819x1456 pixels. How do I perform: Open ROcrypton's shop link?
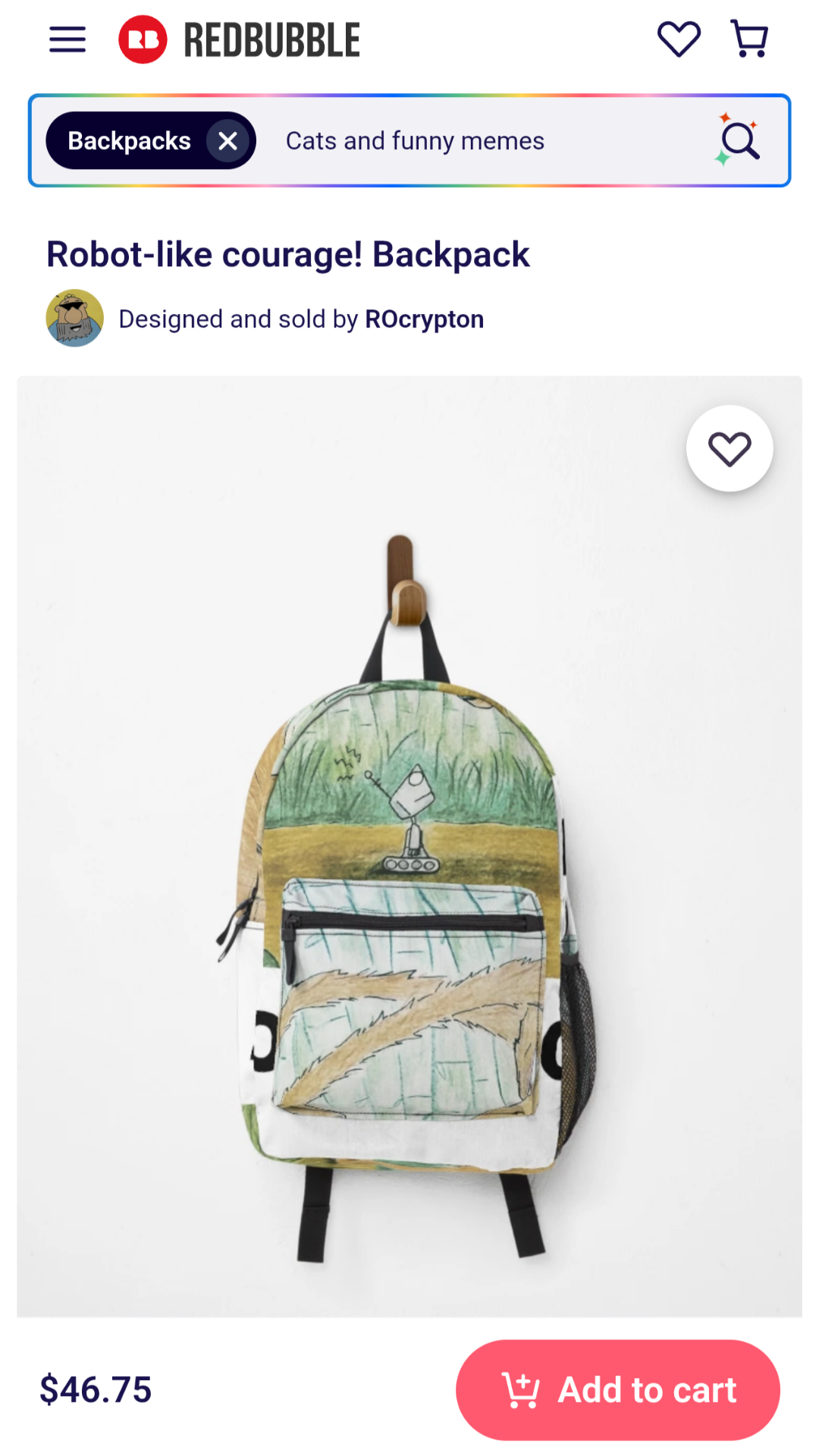424,319
